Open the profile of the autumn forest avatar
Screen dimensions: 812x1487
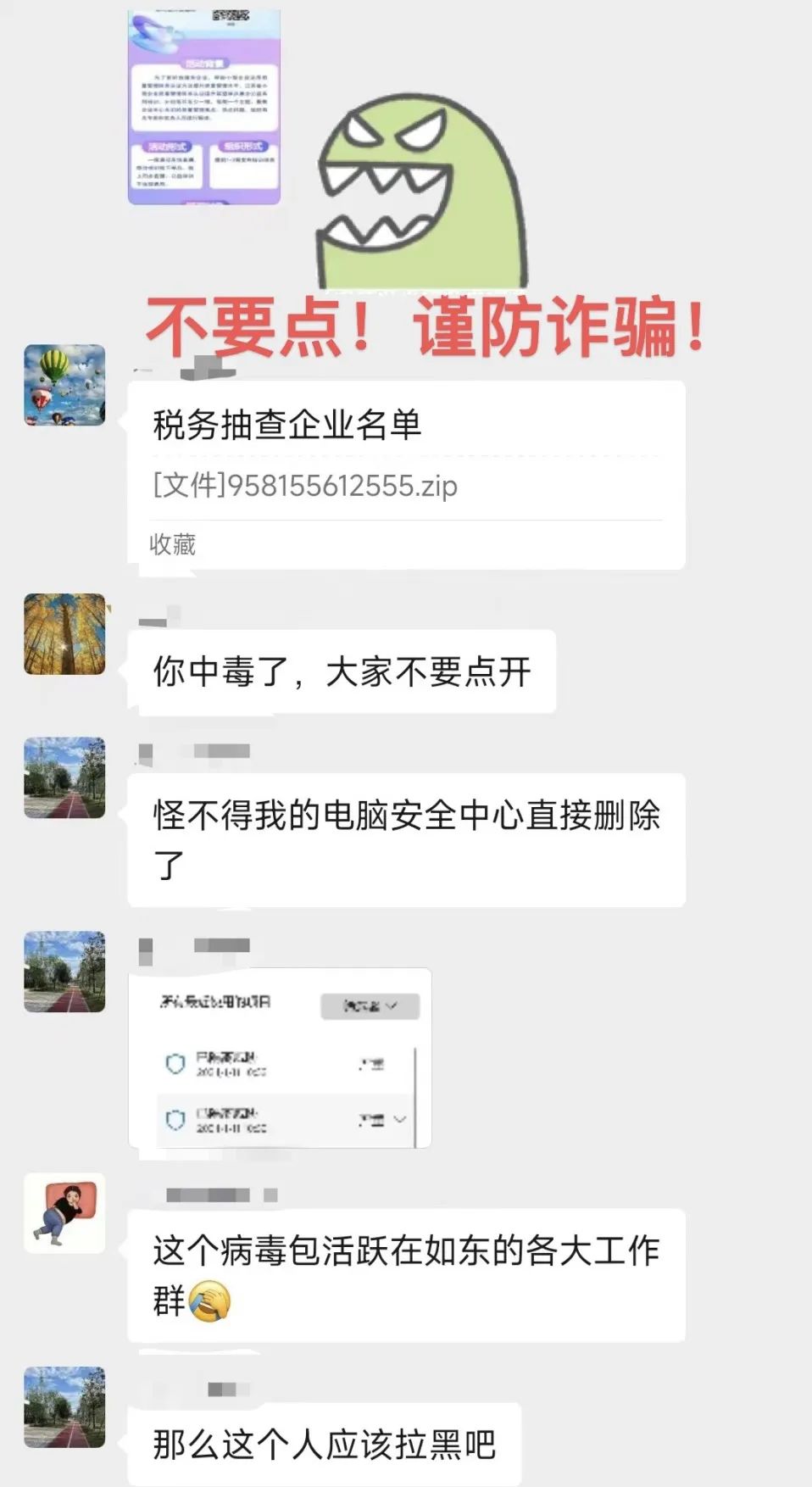(64, 634)
